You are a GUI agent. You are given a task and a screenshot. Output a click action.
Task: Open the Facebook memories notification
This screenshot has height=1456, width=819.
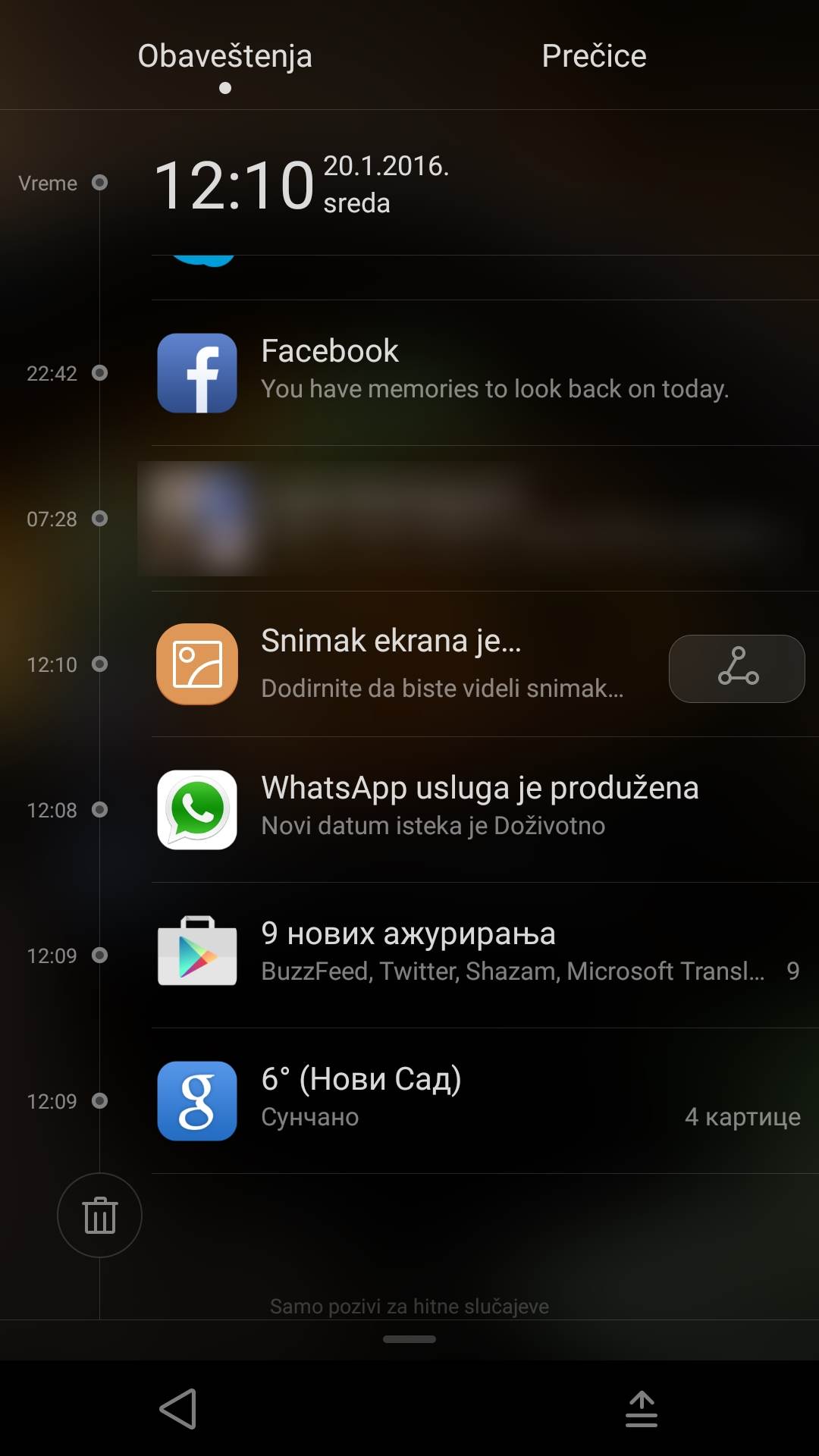pos(485,372)
